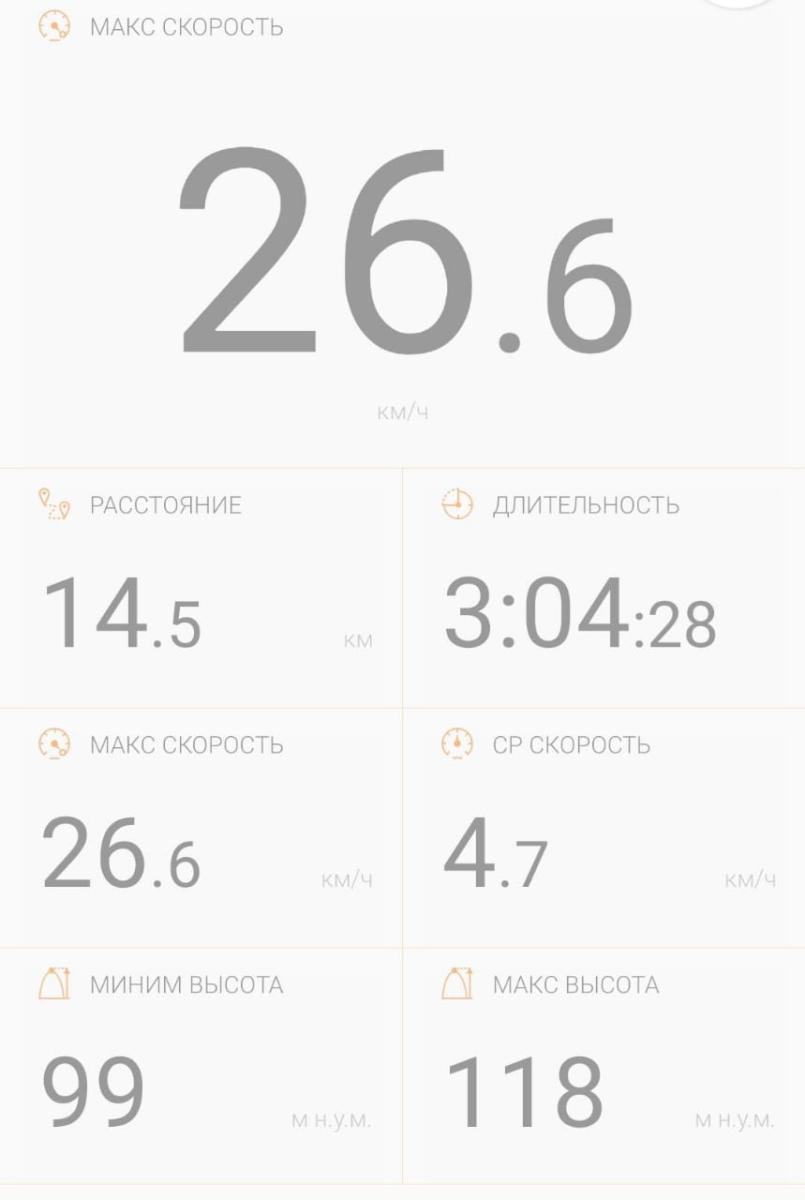Screen dimensions: 805x1200
Task: Select the small Макс скорость 26.6 tile
Action: click(x=200, y=828)
